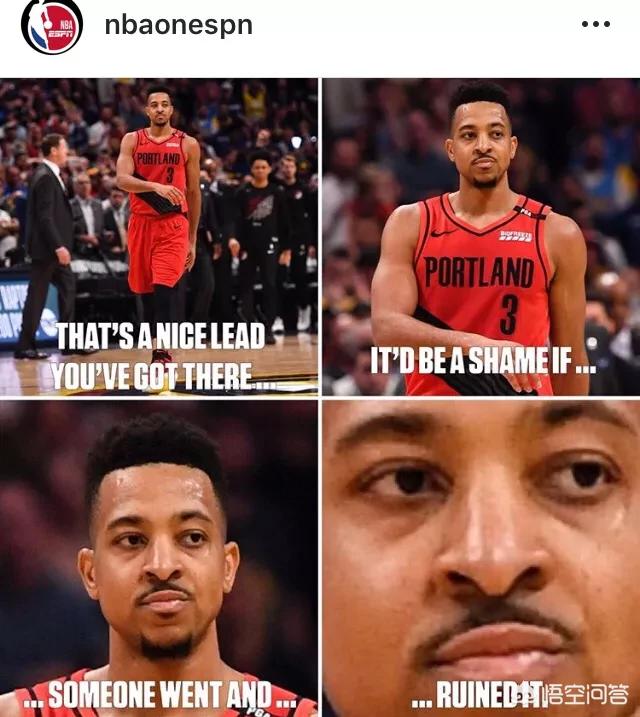
Task: Open the nbaonespn username link
Action: [178, 26]
